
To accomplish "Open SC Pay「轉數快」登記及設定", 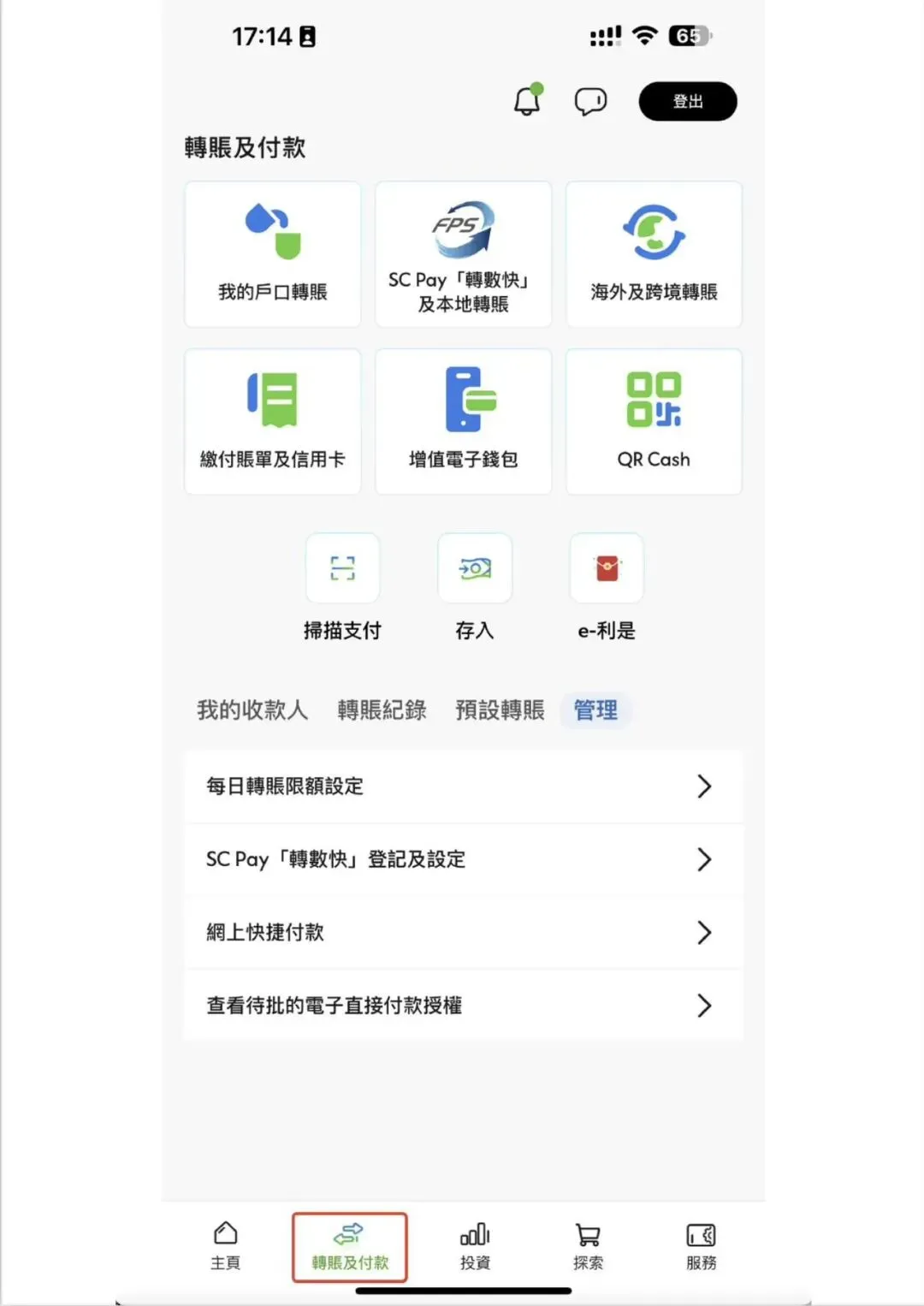I will point(463,859).
